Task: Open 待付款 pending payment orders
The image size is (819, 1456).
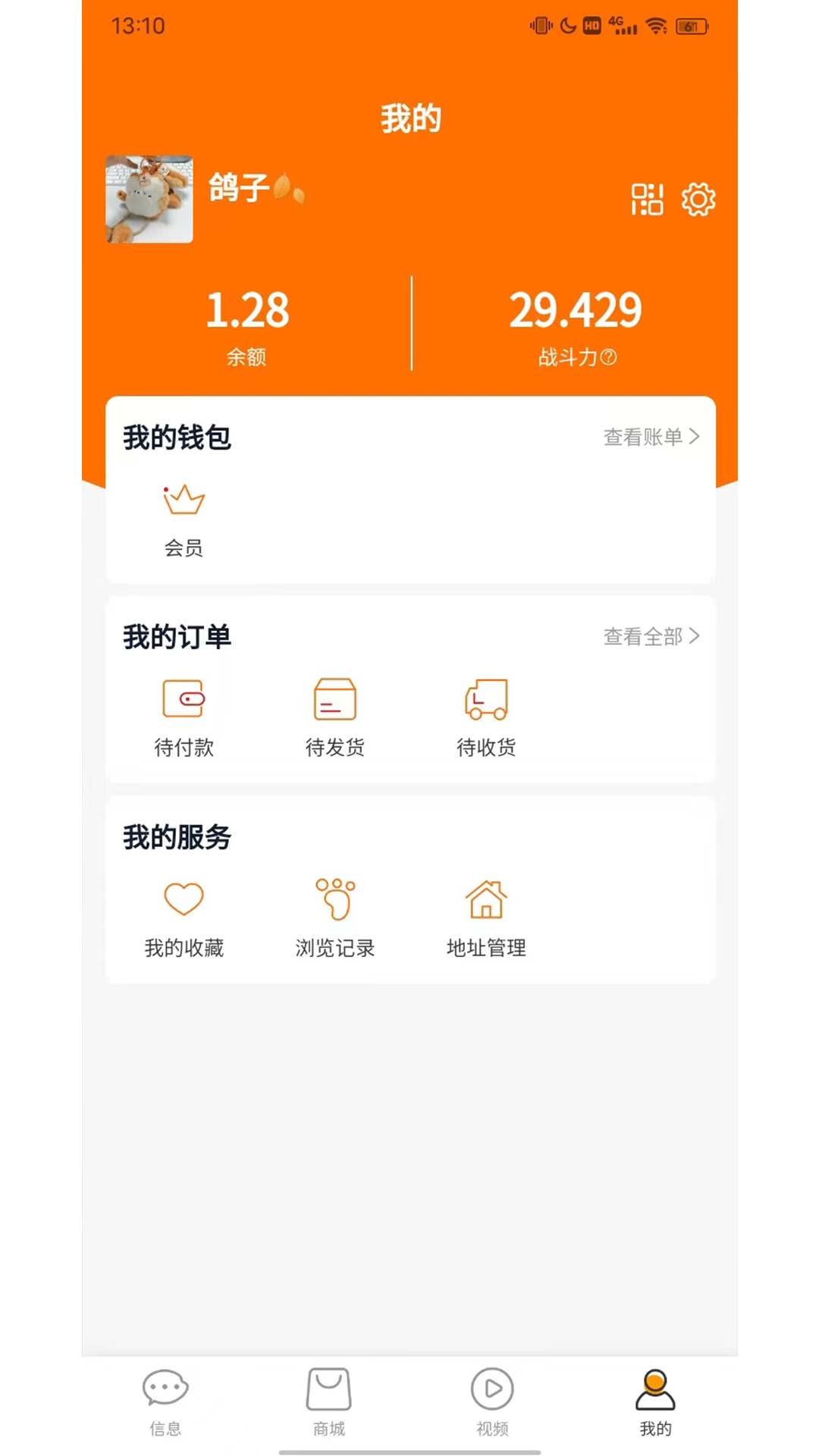Action: point(184,717)
